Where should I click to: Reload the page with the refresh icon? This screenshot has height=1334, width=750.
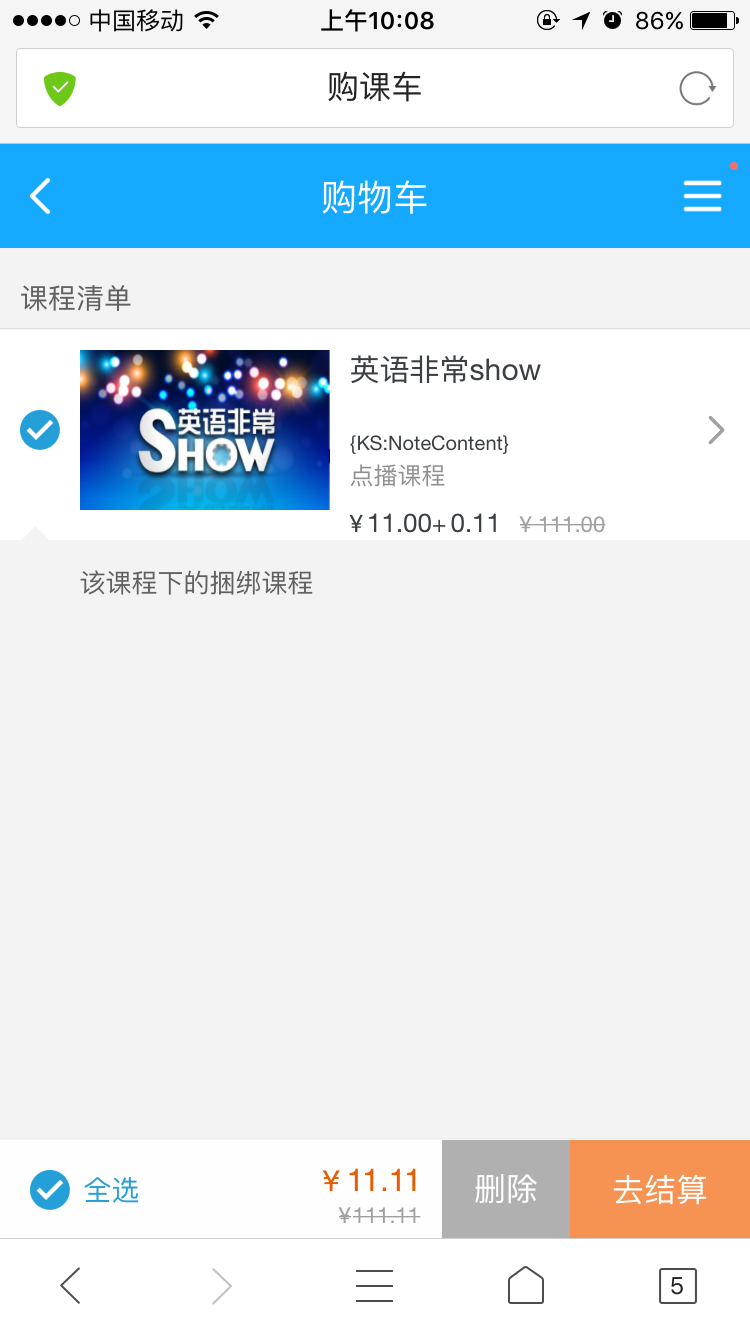coord(697,88)
